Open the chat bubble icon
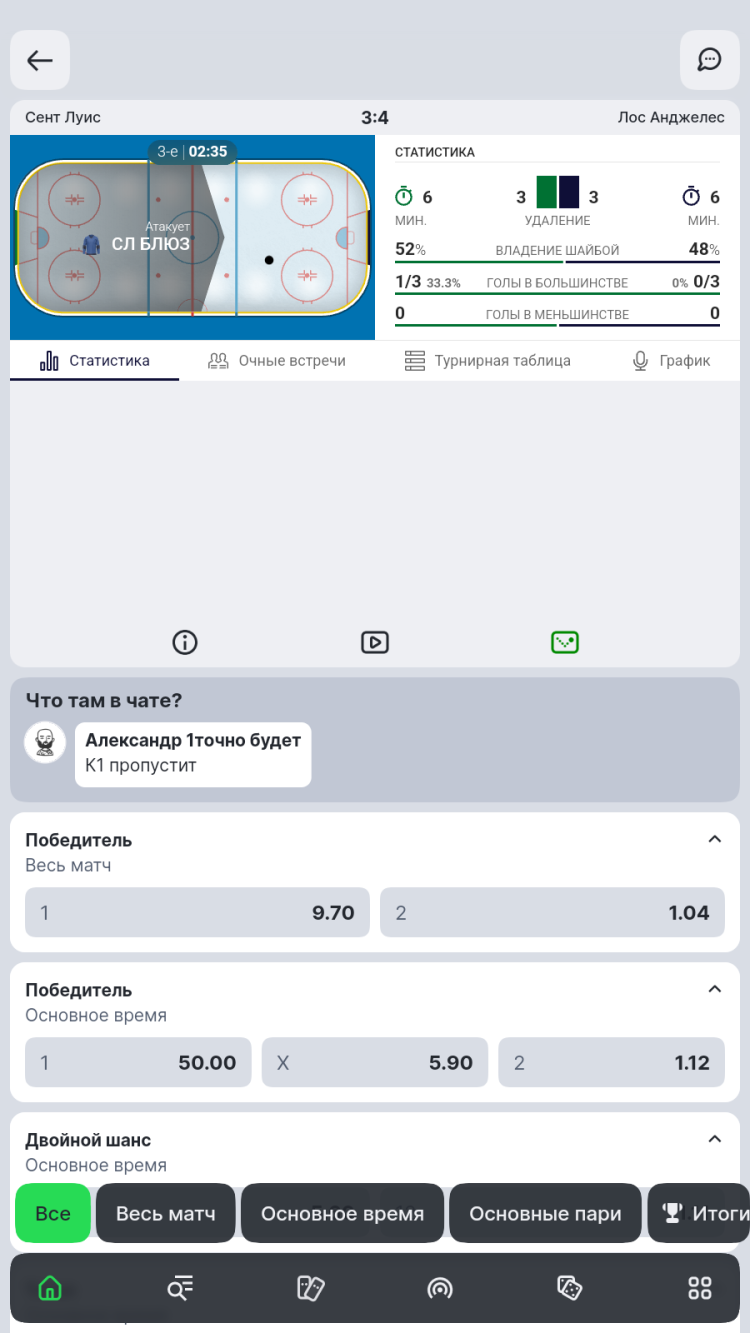The image size is (750, 1333). pyautogui.click(x=709, y=60)
